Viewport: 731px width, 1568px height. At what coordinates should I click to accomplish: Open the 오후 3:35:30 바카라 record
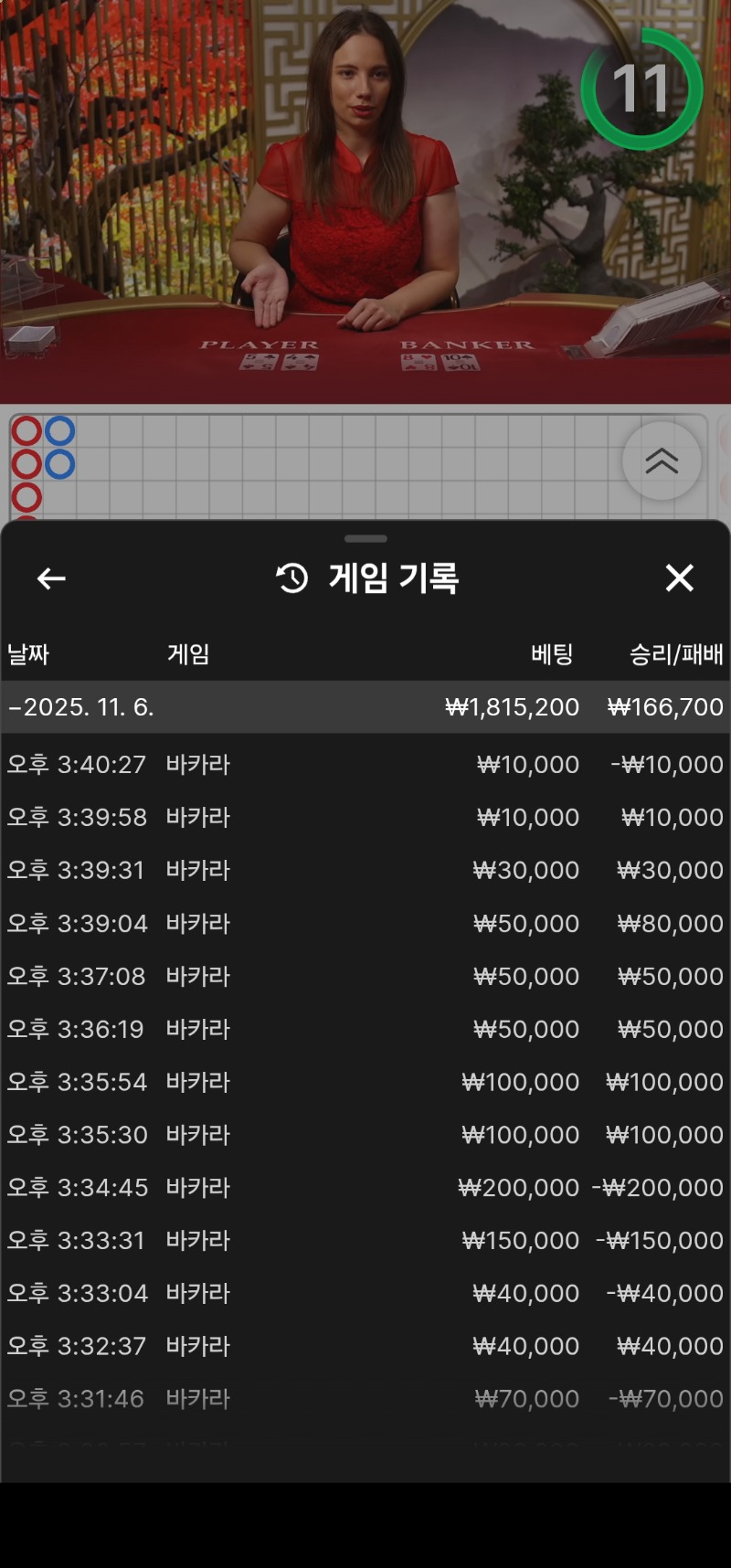pyautogui.click(x=365, y=1135)
